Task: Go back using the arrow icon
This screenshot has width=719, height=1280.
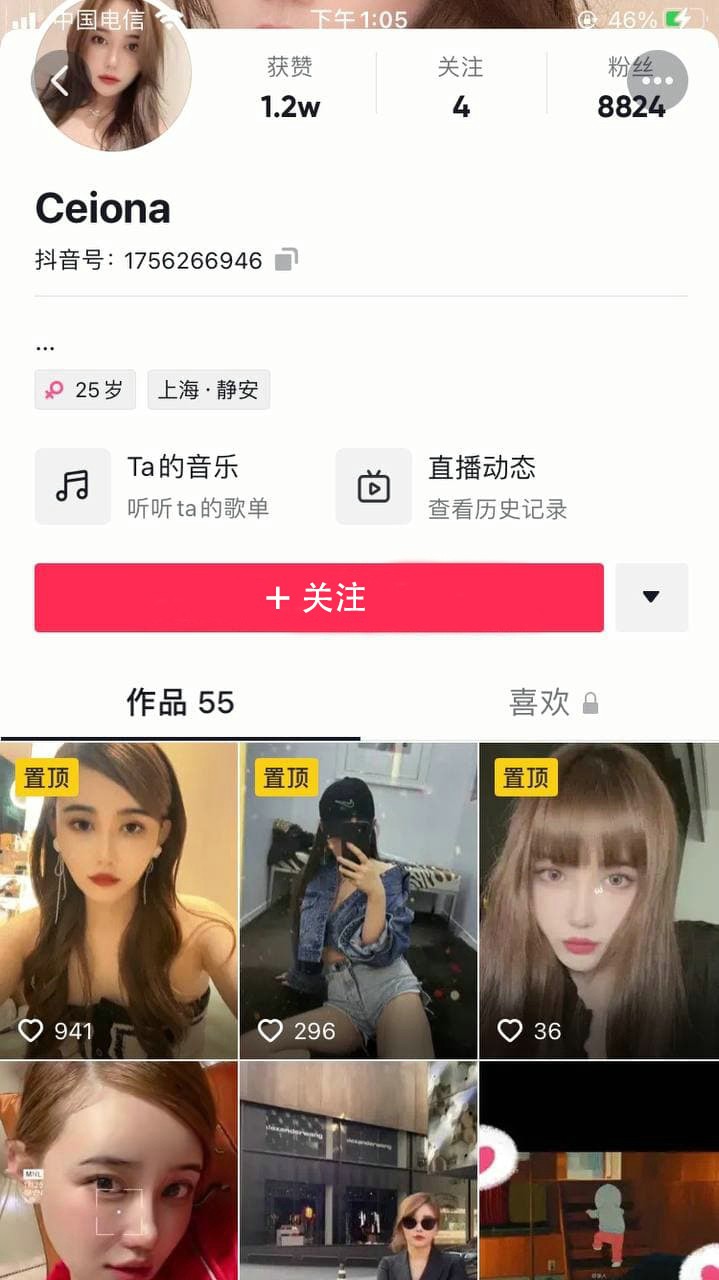Action: [60, 81]
